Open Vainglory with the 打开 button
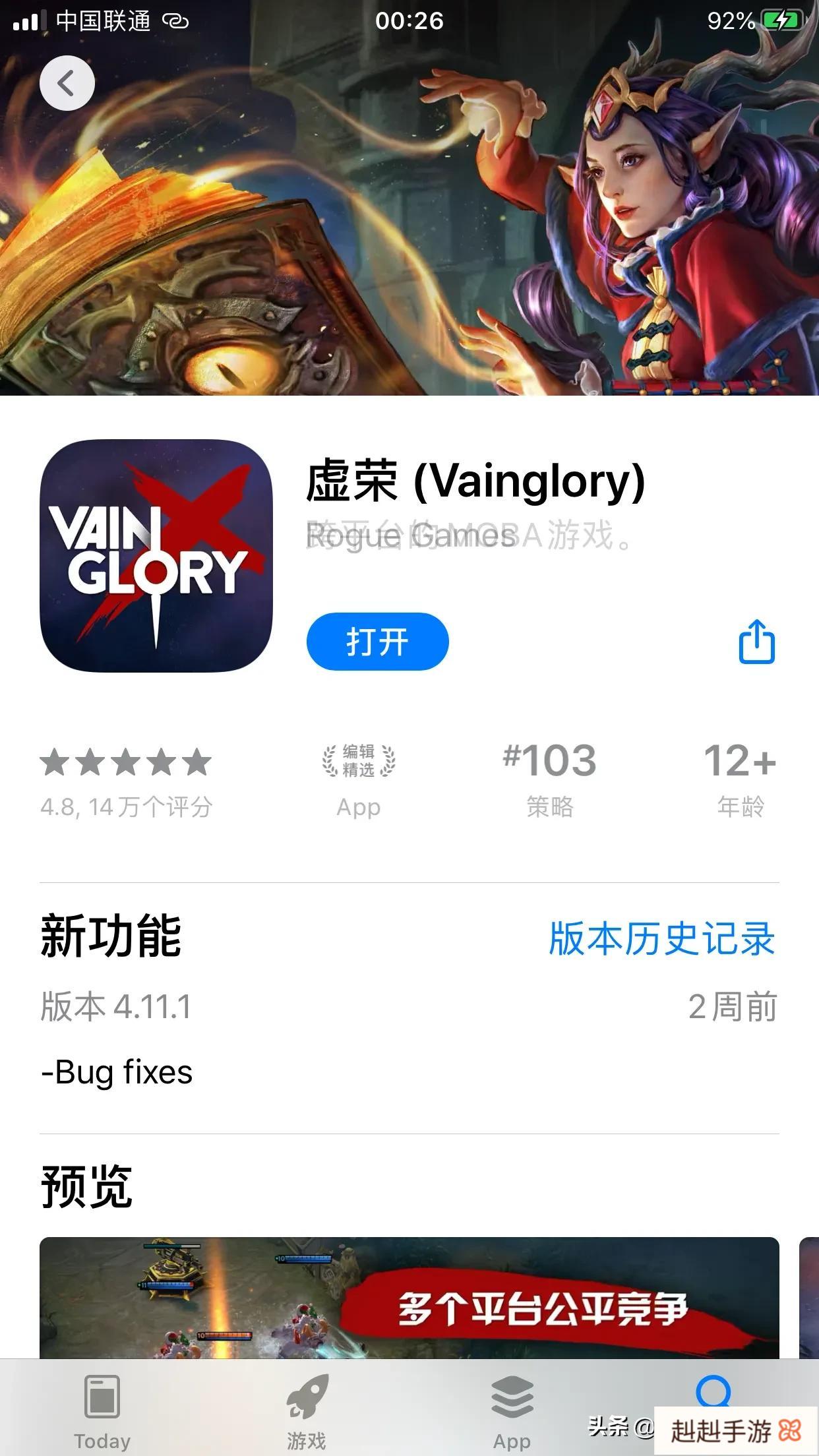Screen dimensions: 819x1456 [x=377, y=642]
